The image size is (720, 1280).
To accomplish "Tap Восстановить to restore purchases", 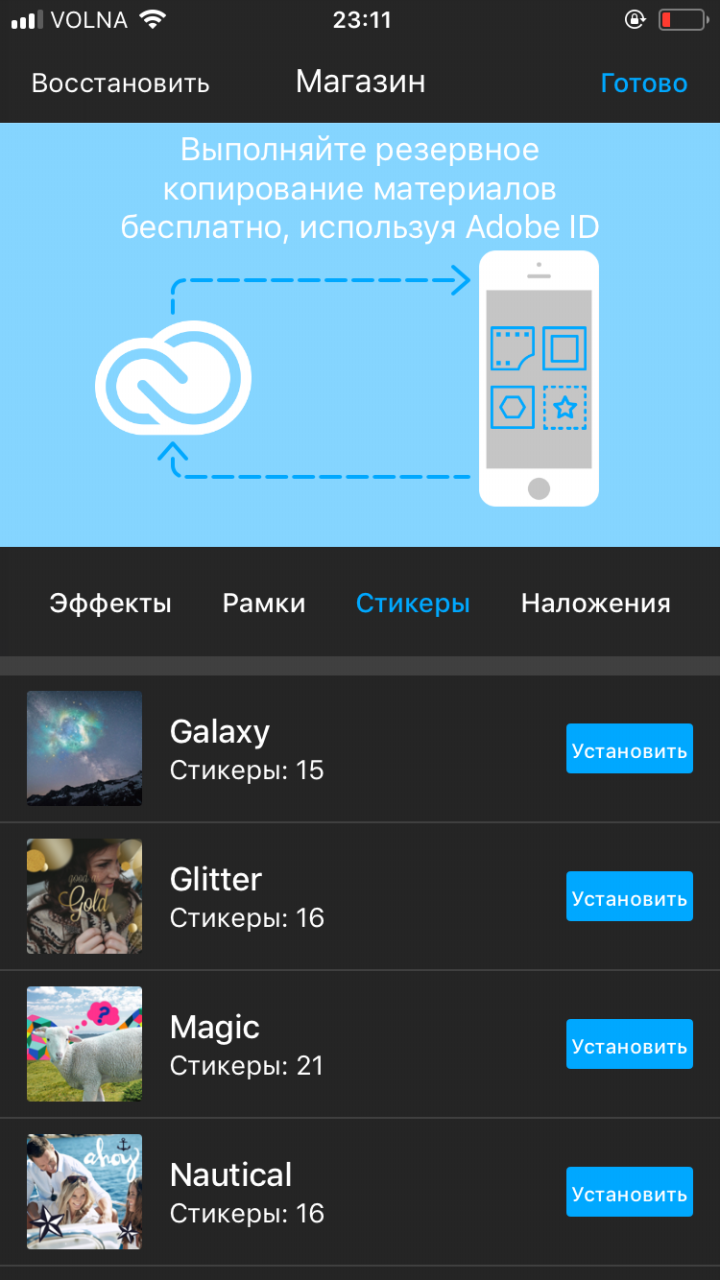I will point(120,83).
